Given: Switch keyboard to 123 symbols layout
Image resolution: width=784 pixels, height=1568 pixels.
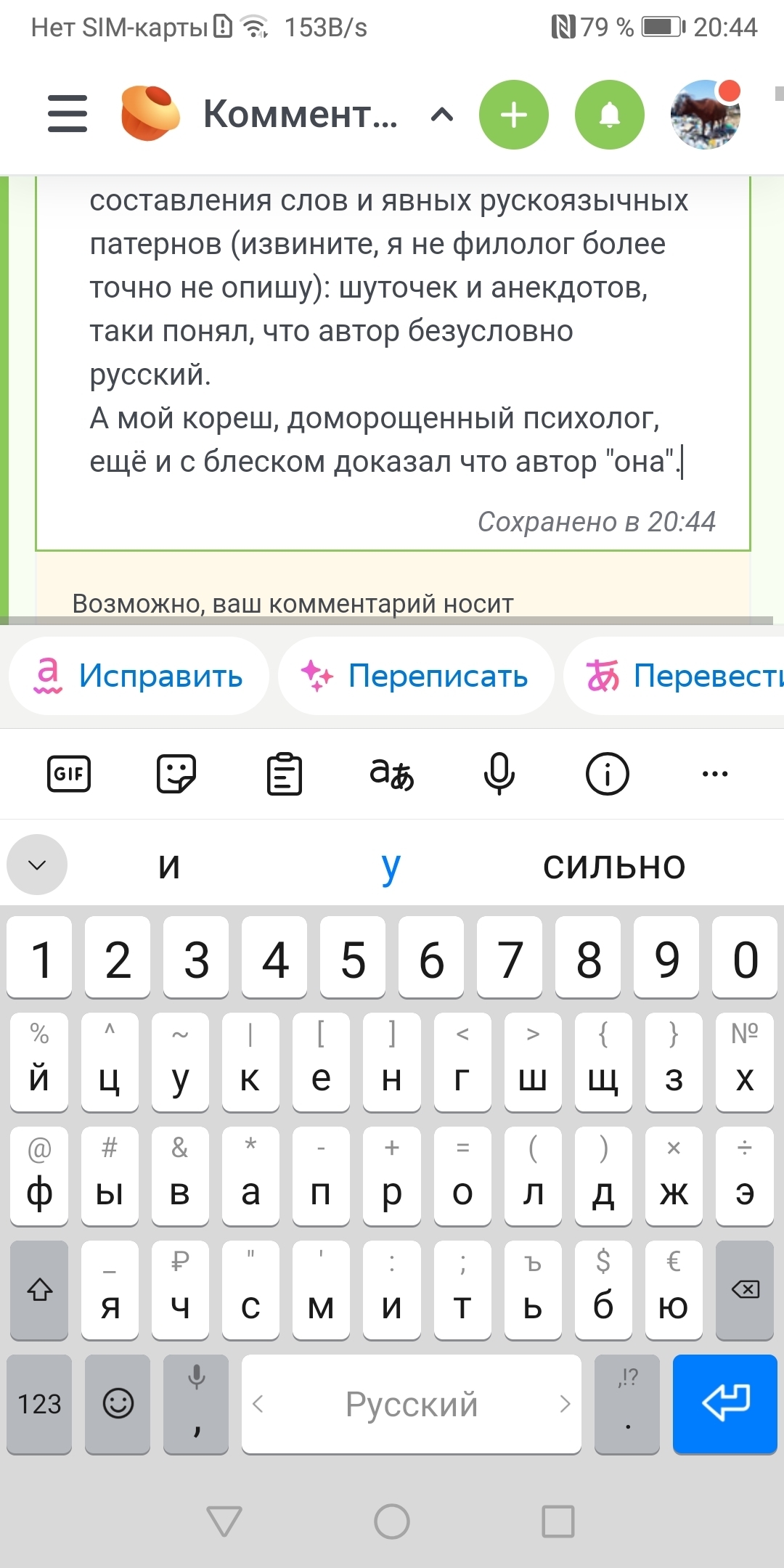Looking at the screenshot, I should pyautogui.click(x=39, y=1404).
